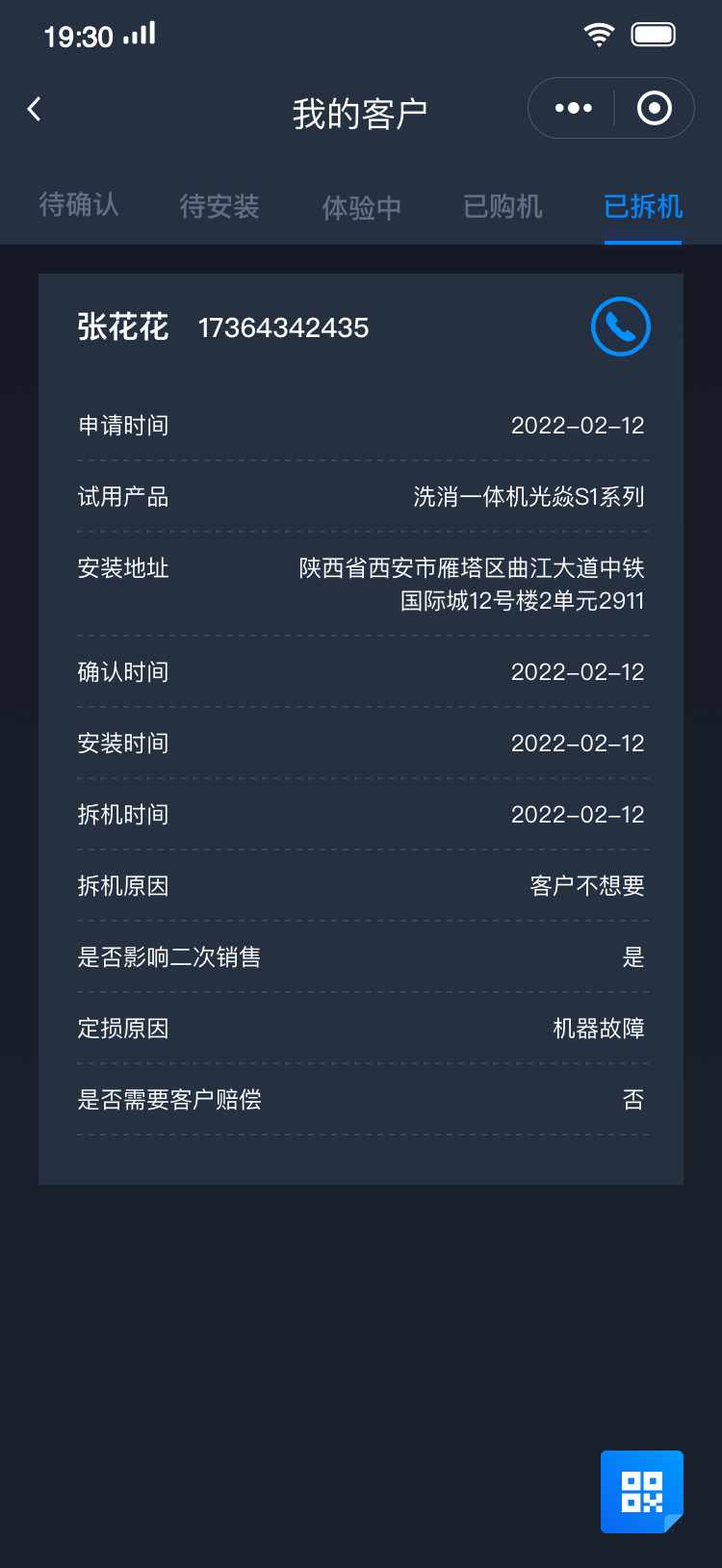The image size is (722, 1568).
Task: Open the mini program overflow menu
Action: 574,109
